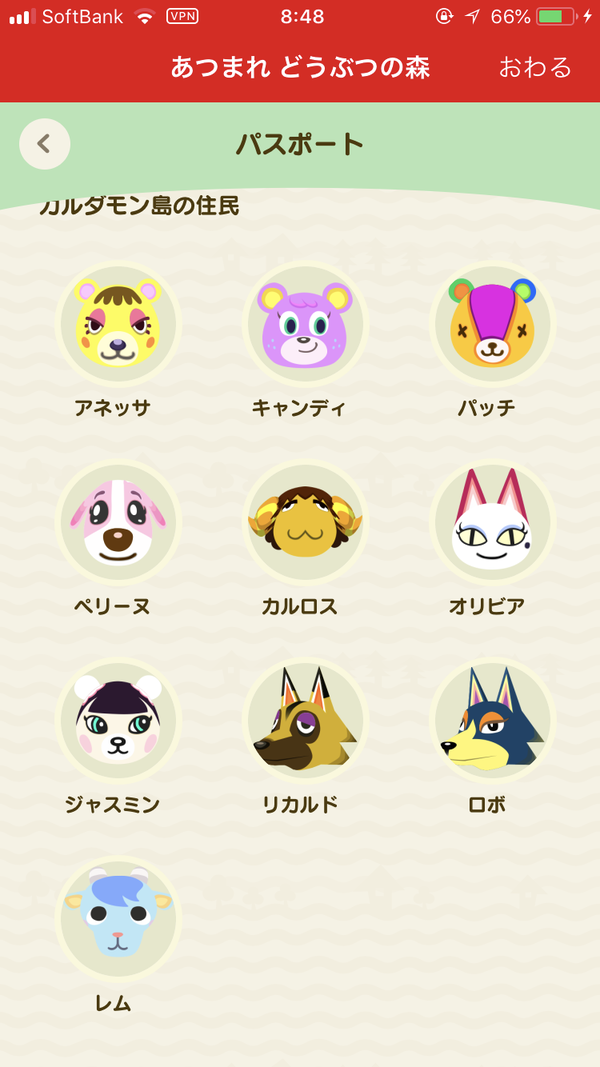
Task: Tap the オリビア cat portrait
Action: 493,522
